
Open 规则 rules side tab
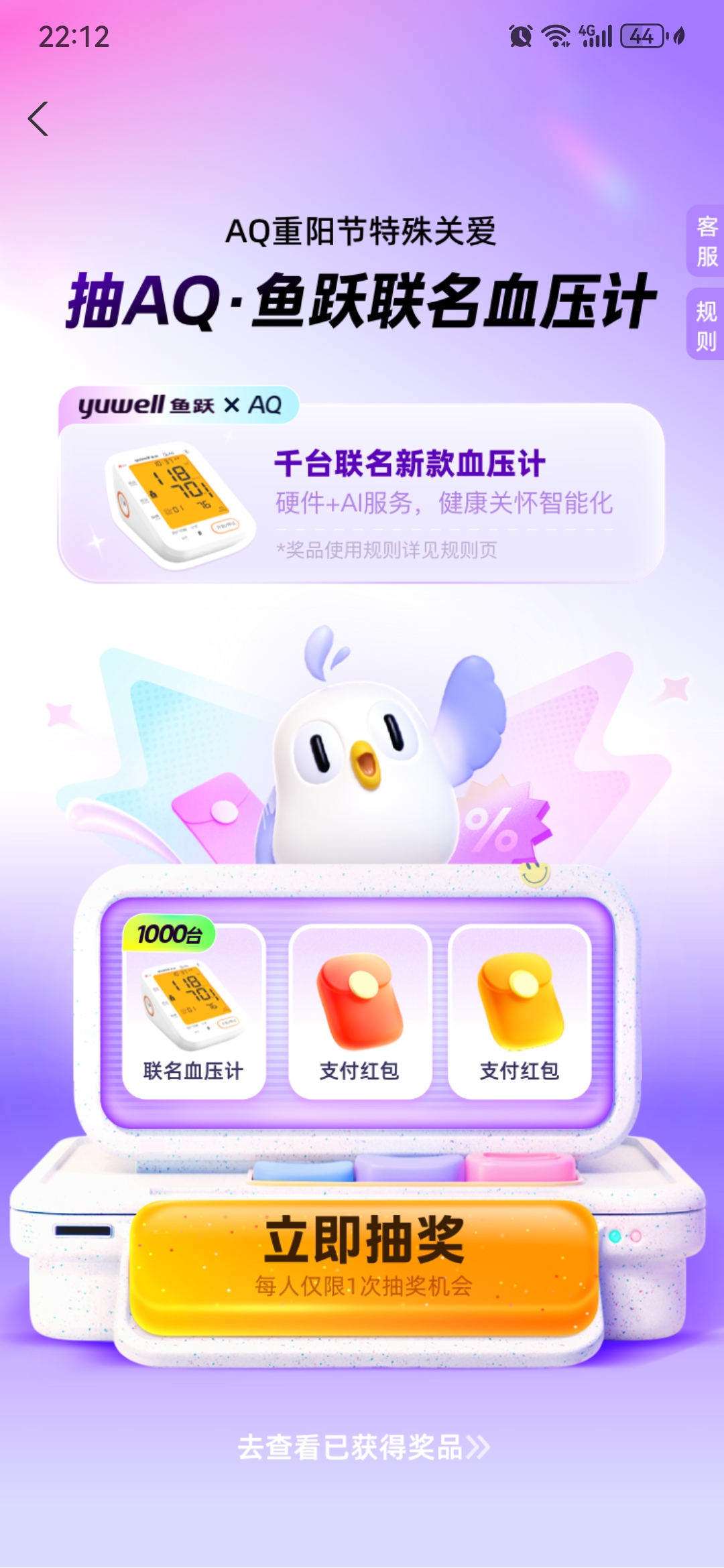tap(707, 326)
